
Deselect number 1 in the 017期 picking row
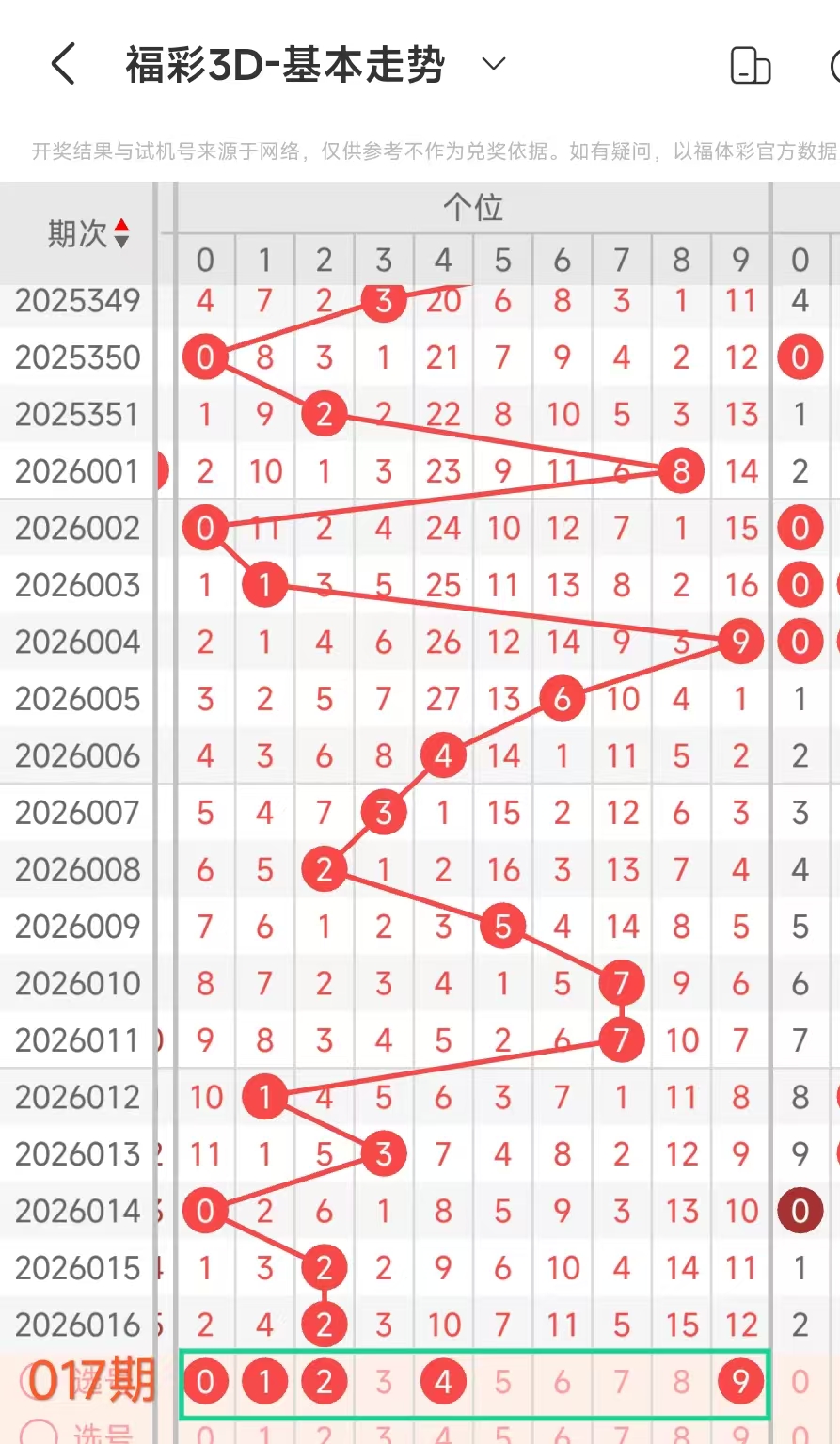click(x=265, y=1382)
